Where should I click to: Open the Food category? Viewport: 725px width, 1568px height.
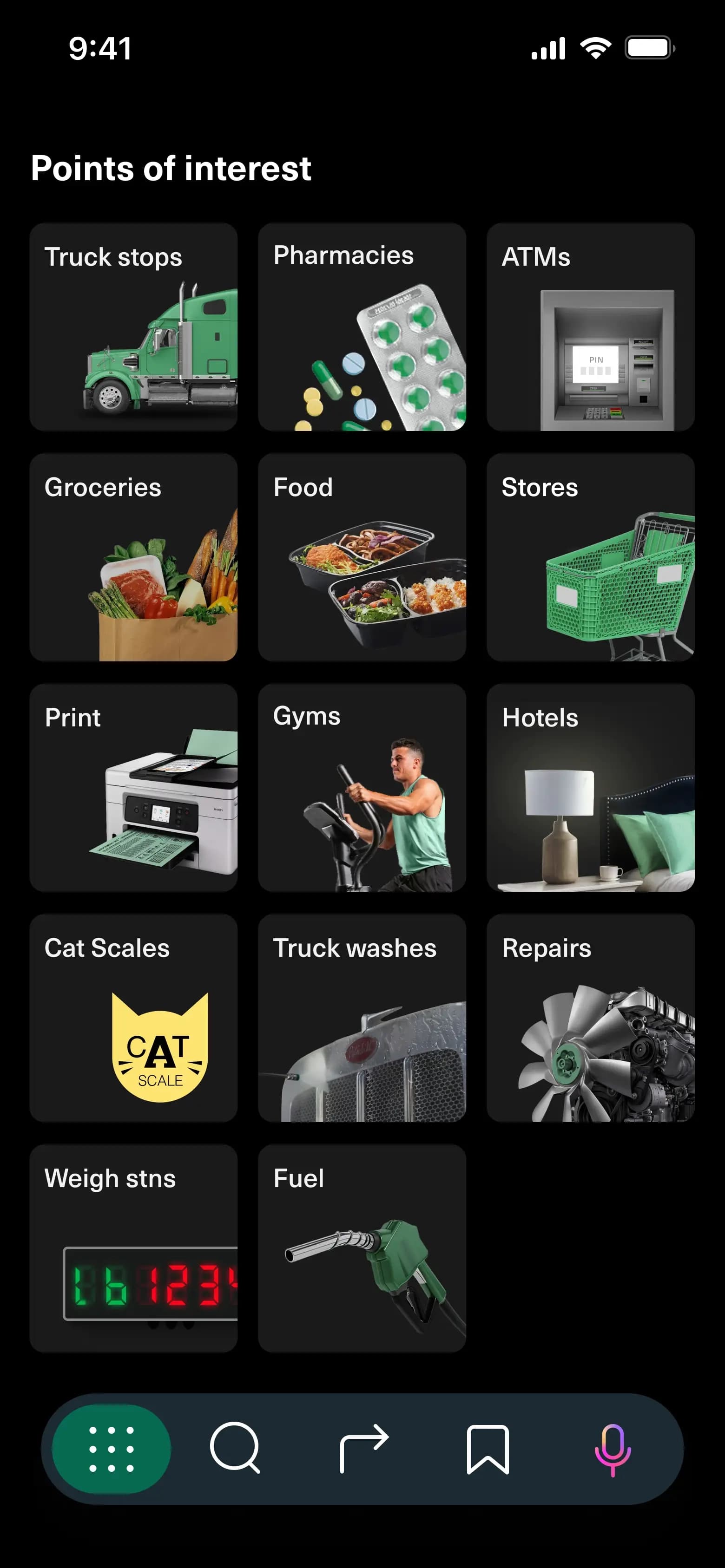[x=362, y=557]
